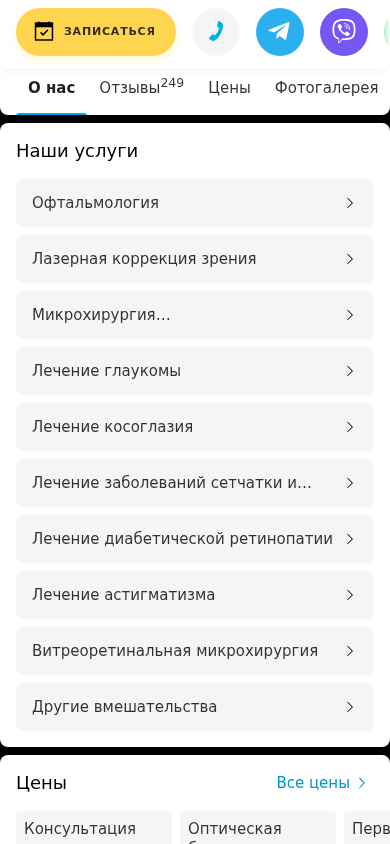
Task: Open the Микрохирургия… service row
Action: [195, 315]
